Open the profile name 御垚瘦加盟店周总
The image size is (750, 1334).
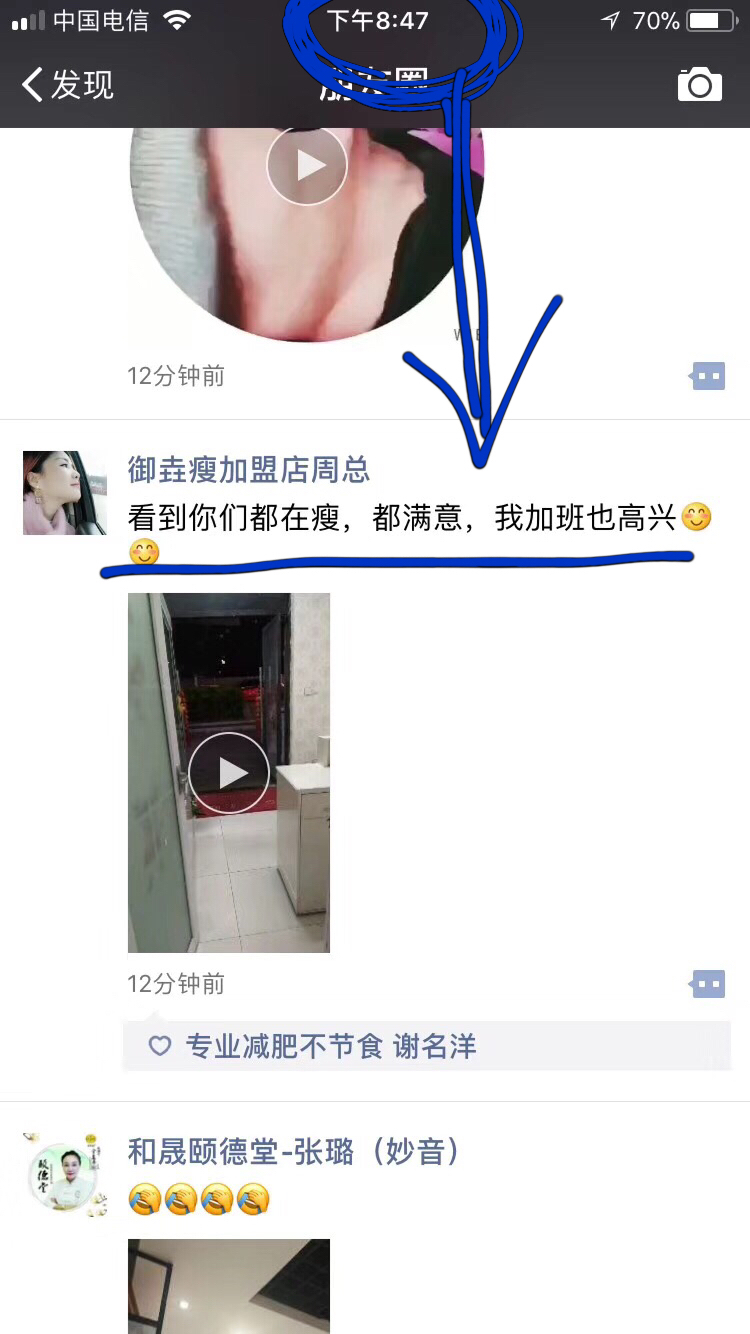pyautogui.click(x=249, y=469)
